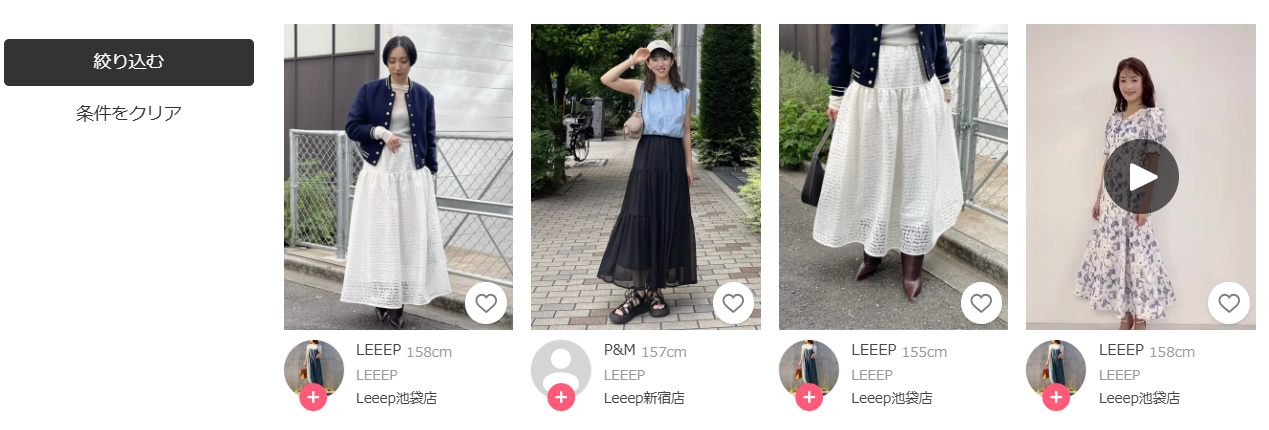
Task: Like the LEEEP 155cm outfit
Action: click(981, 303)
